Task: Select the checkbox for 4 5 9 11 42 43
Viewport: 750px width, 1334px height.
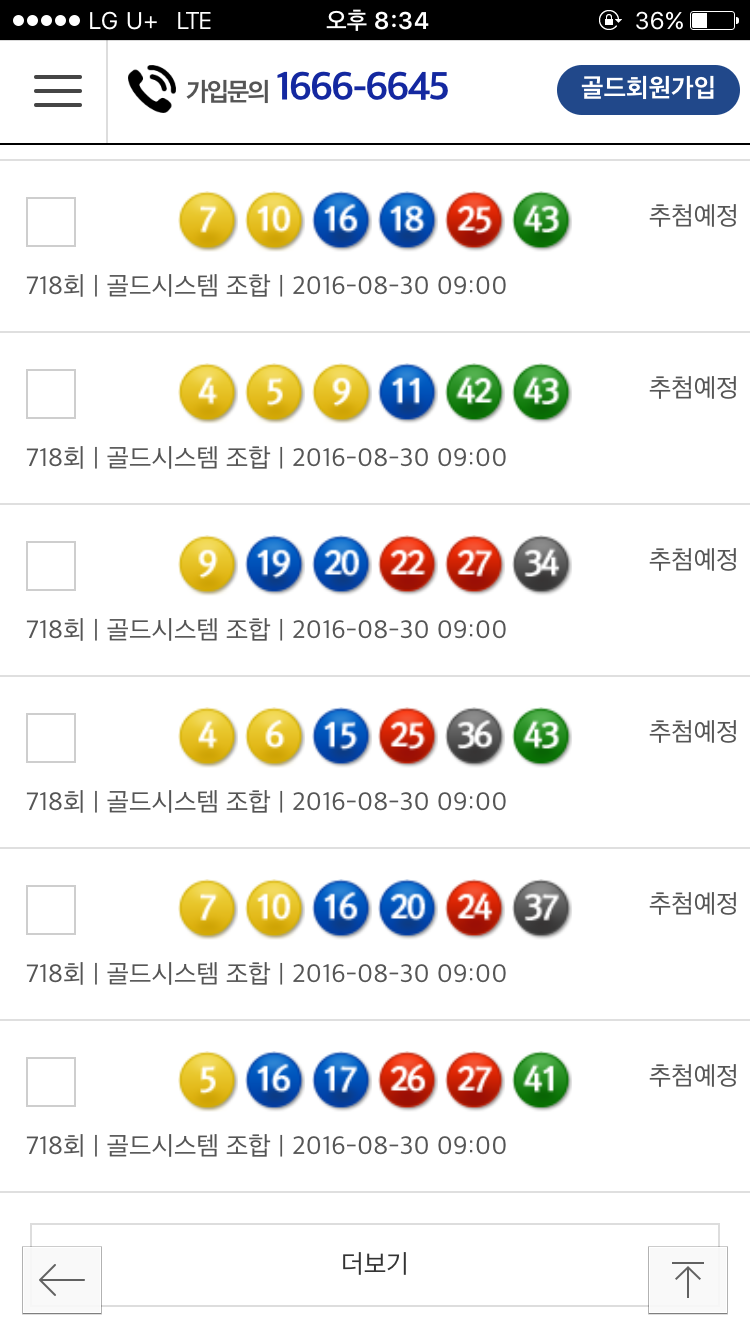Action: click(x=51, y=394)
